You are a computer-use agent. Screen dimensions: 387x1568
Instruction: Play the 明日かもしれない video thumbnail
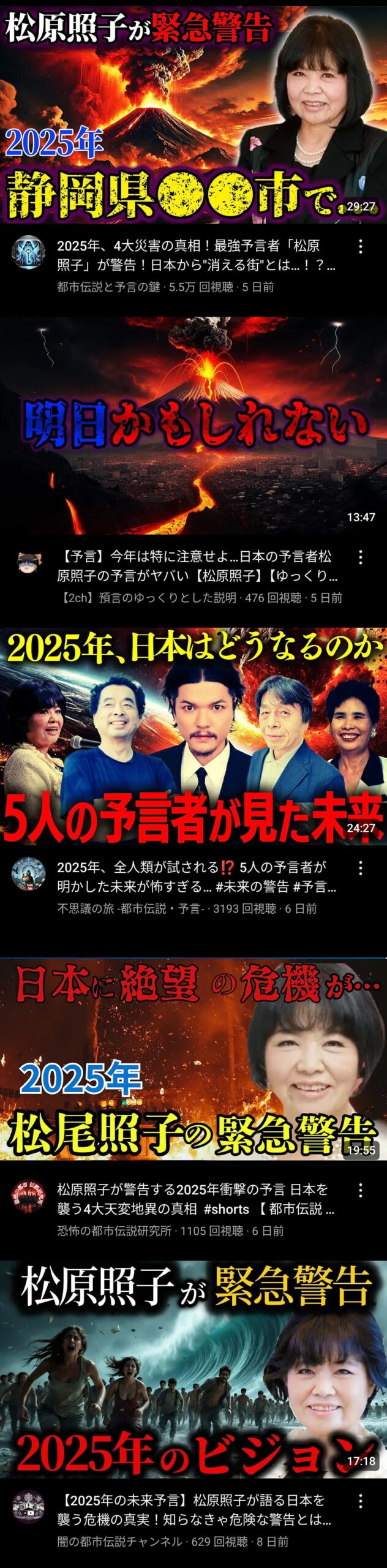tap(193, 426)
